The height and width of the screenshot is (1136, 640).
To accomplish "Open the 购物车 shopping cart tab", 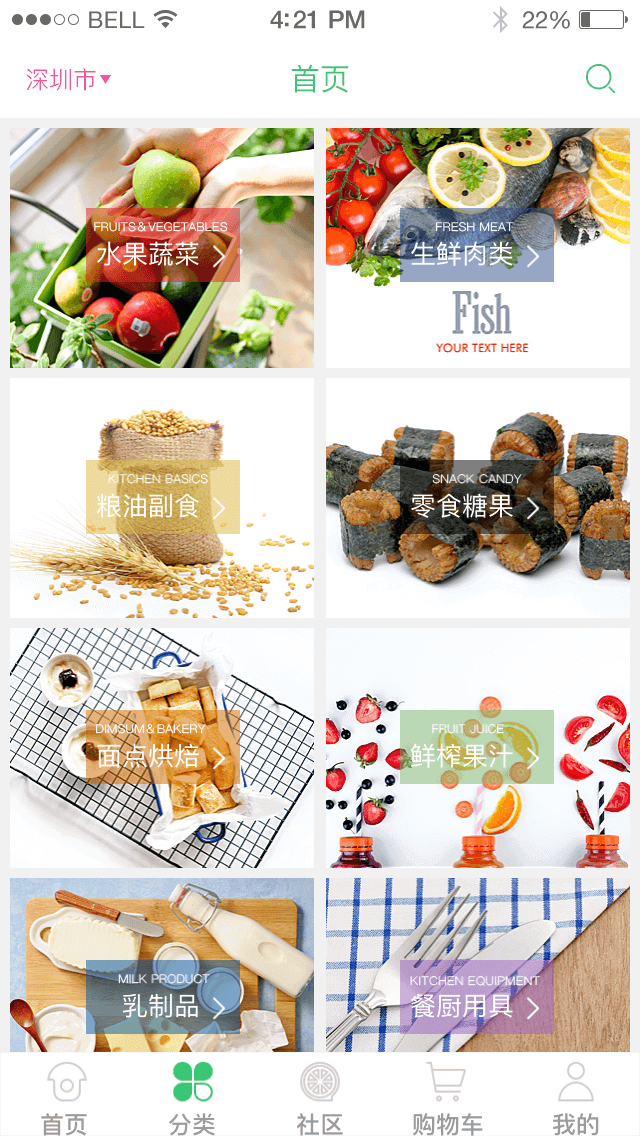I will 447,1097.
